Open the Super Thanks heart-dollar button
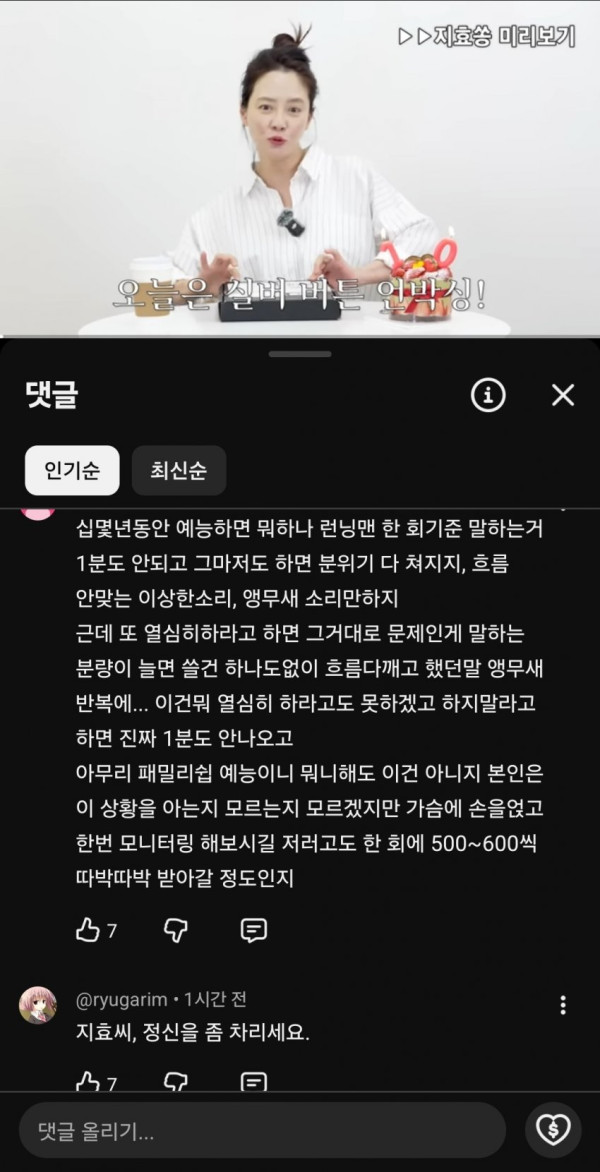The width and height of the screenshot is (600, 1172). coord(554,1131)
